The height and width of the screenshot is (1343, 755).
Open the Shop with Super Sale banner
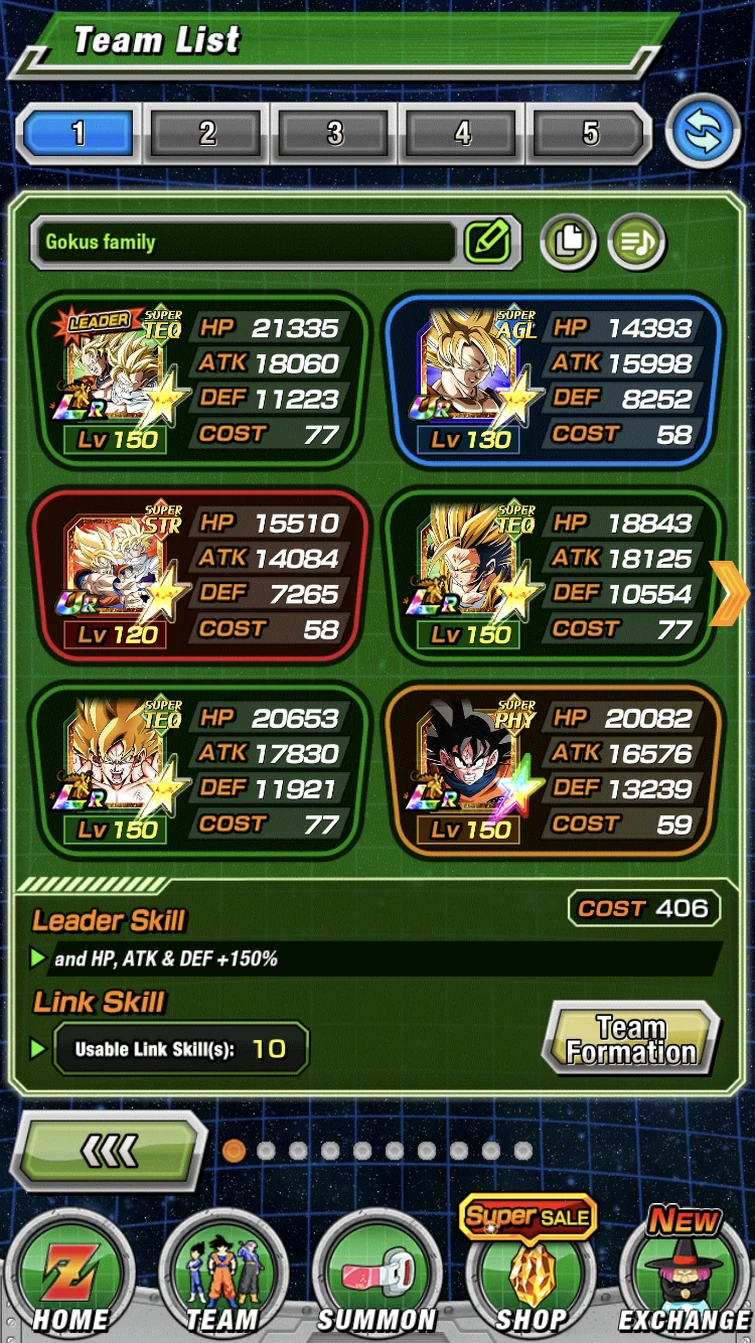point(528,1272)
